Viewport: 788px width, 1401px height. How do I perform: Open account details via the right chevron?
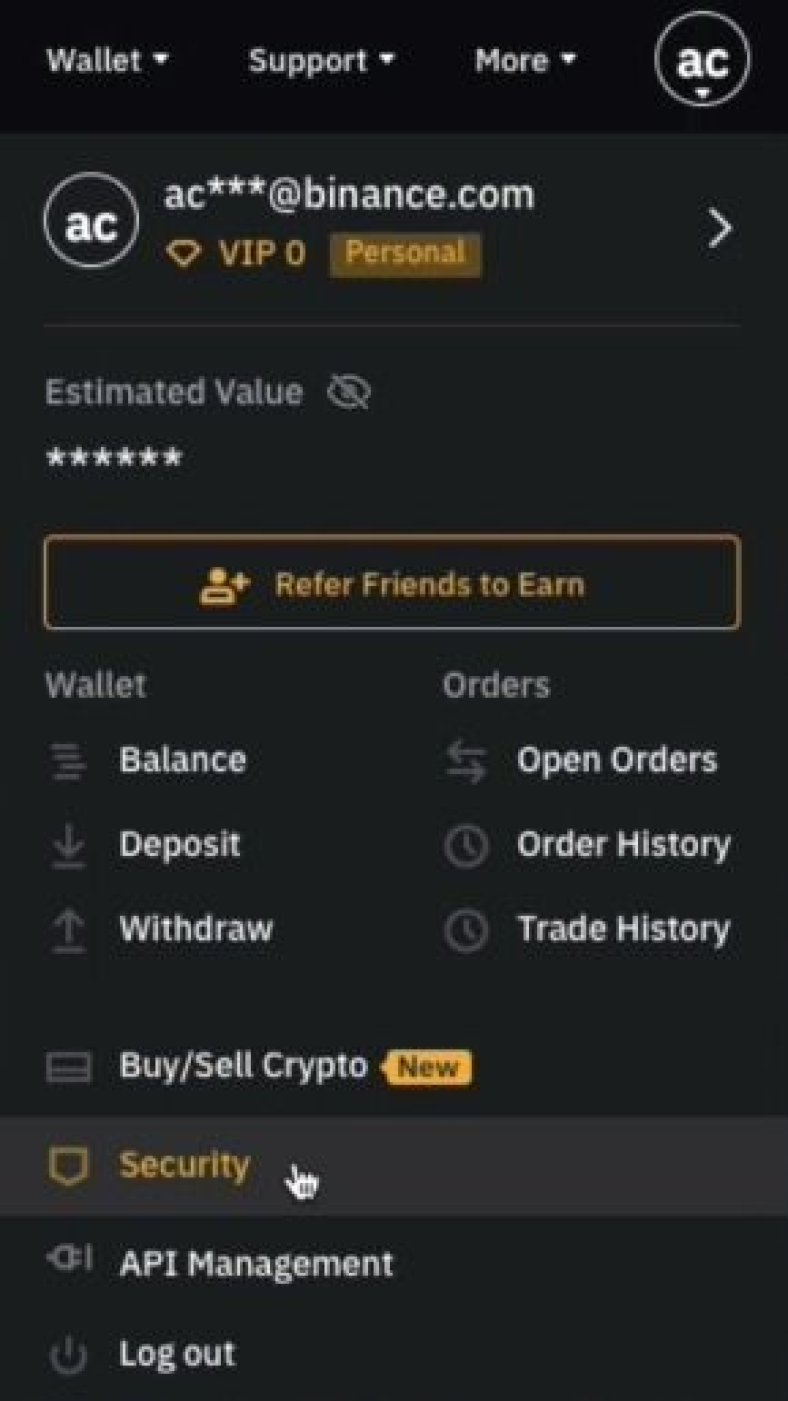coord(719,229)
